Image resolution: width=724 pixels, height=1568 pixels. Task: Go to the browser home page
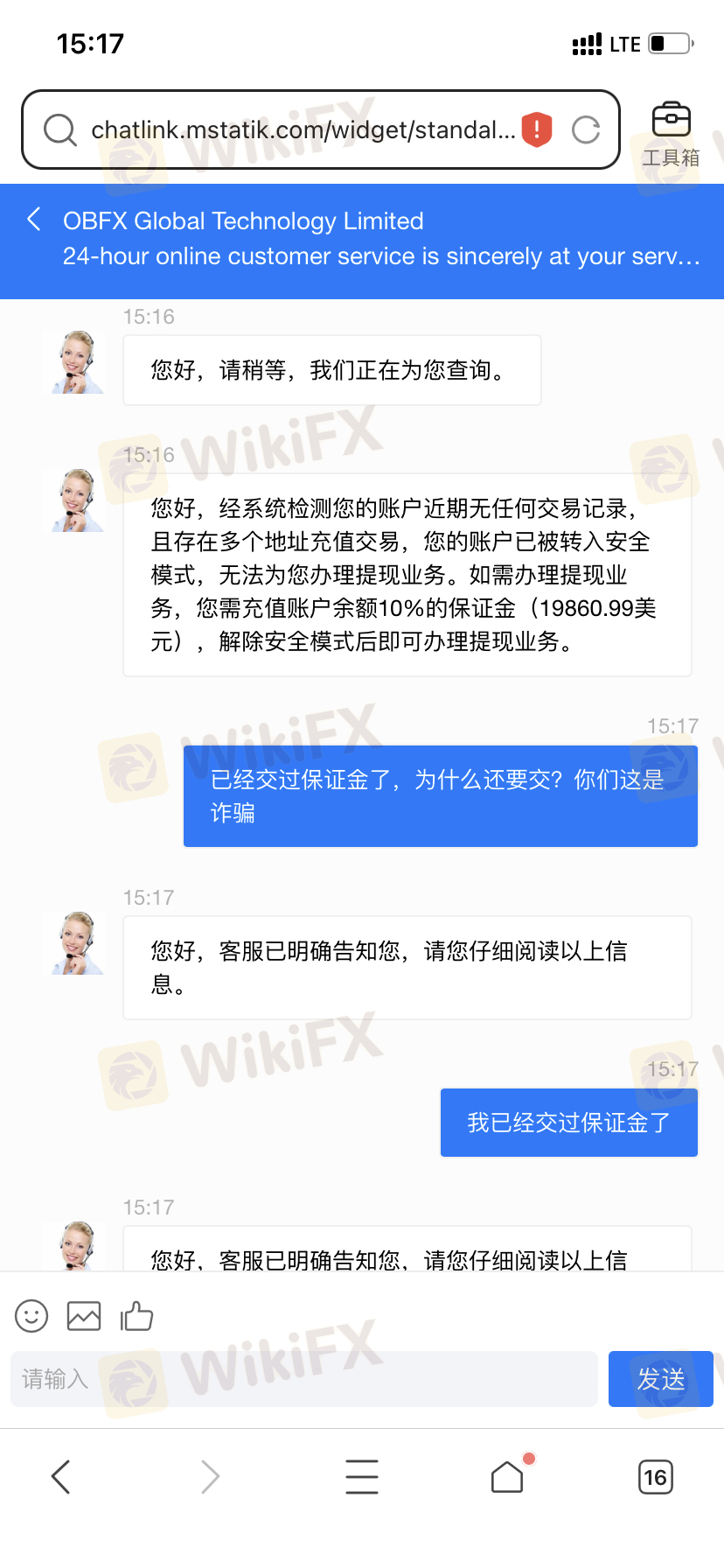tap(507, 1477)
